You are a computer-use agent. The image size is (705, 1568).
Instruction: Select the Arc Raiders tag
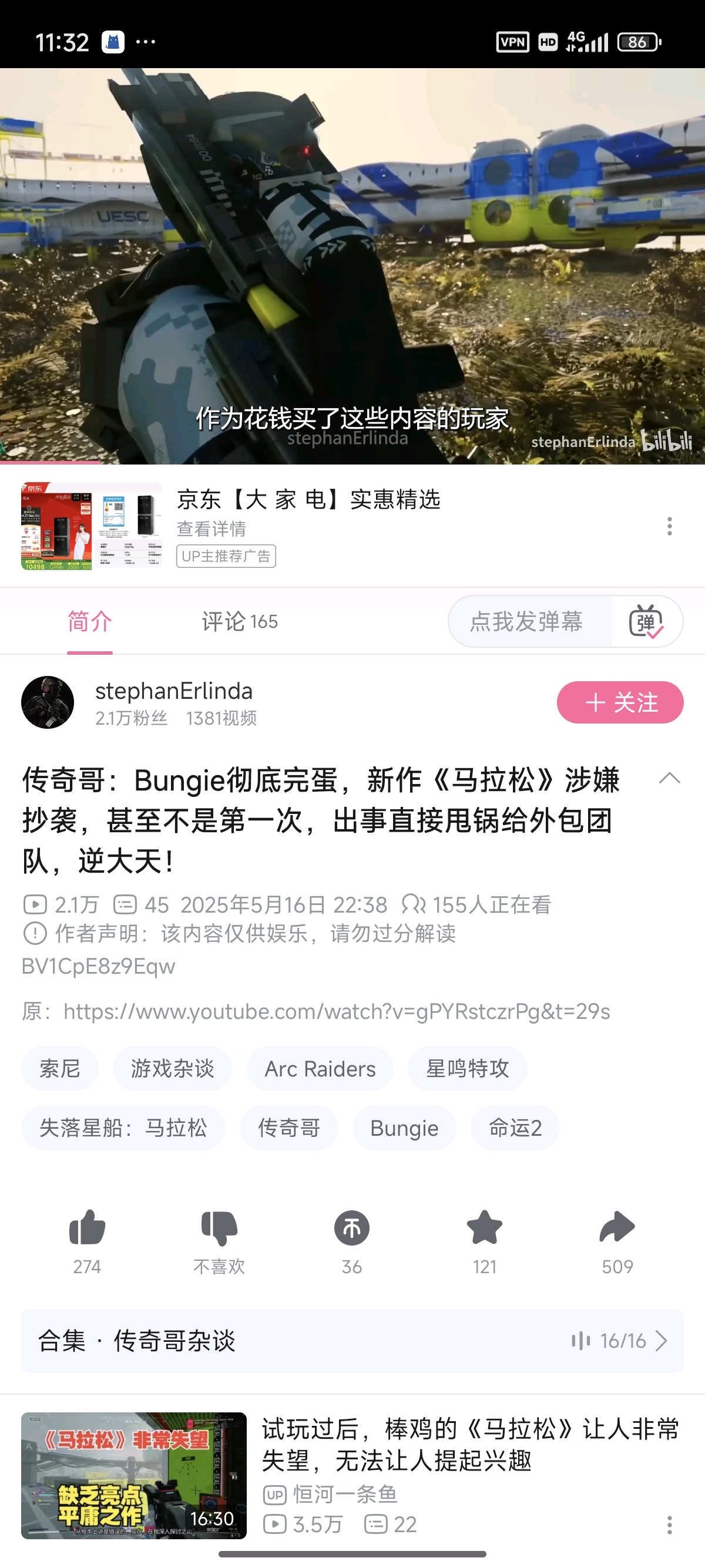[320, 1069]
